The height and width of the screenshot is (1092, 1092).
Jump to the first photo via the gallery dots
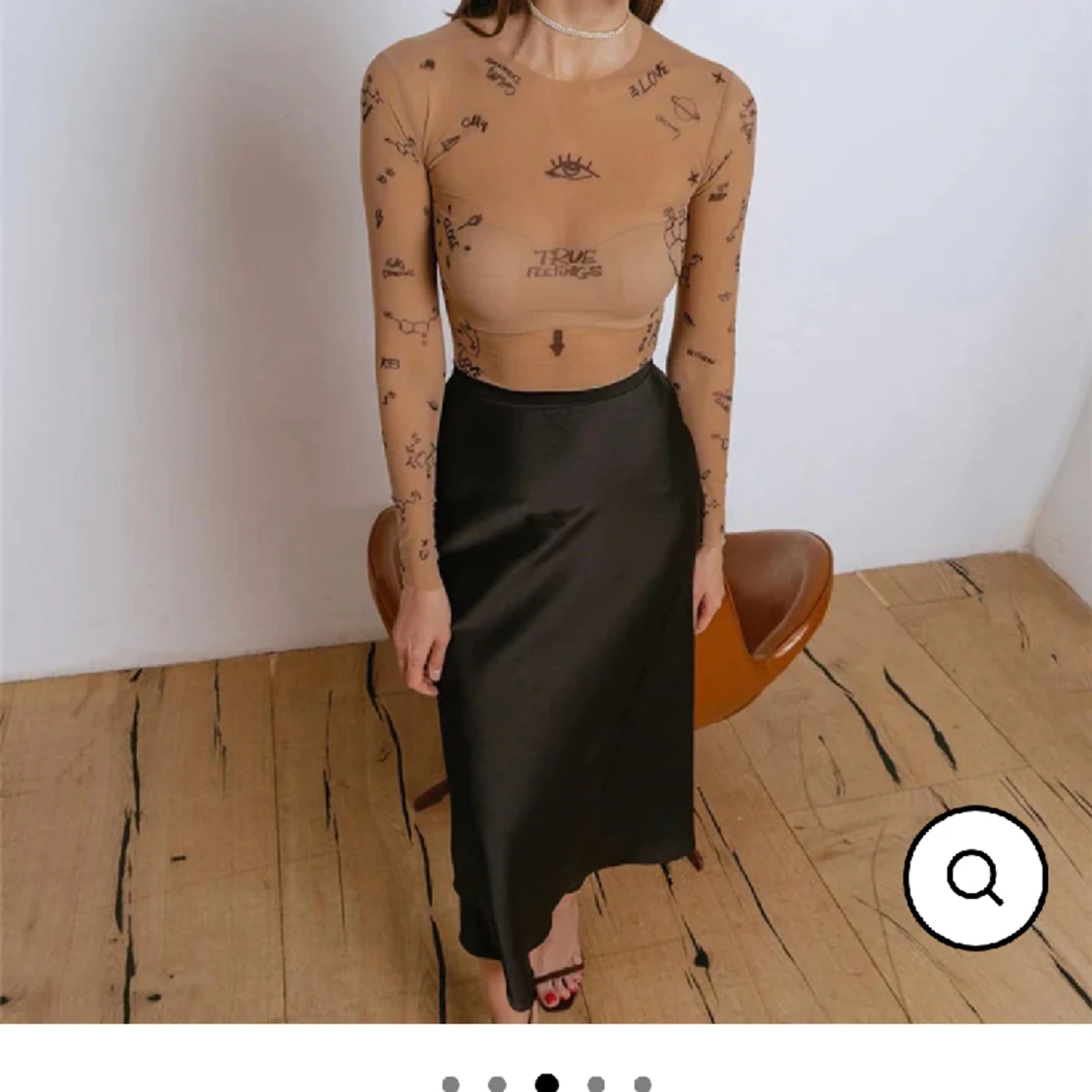[x=450, y=1083]
